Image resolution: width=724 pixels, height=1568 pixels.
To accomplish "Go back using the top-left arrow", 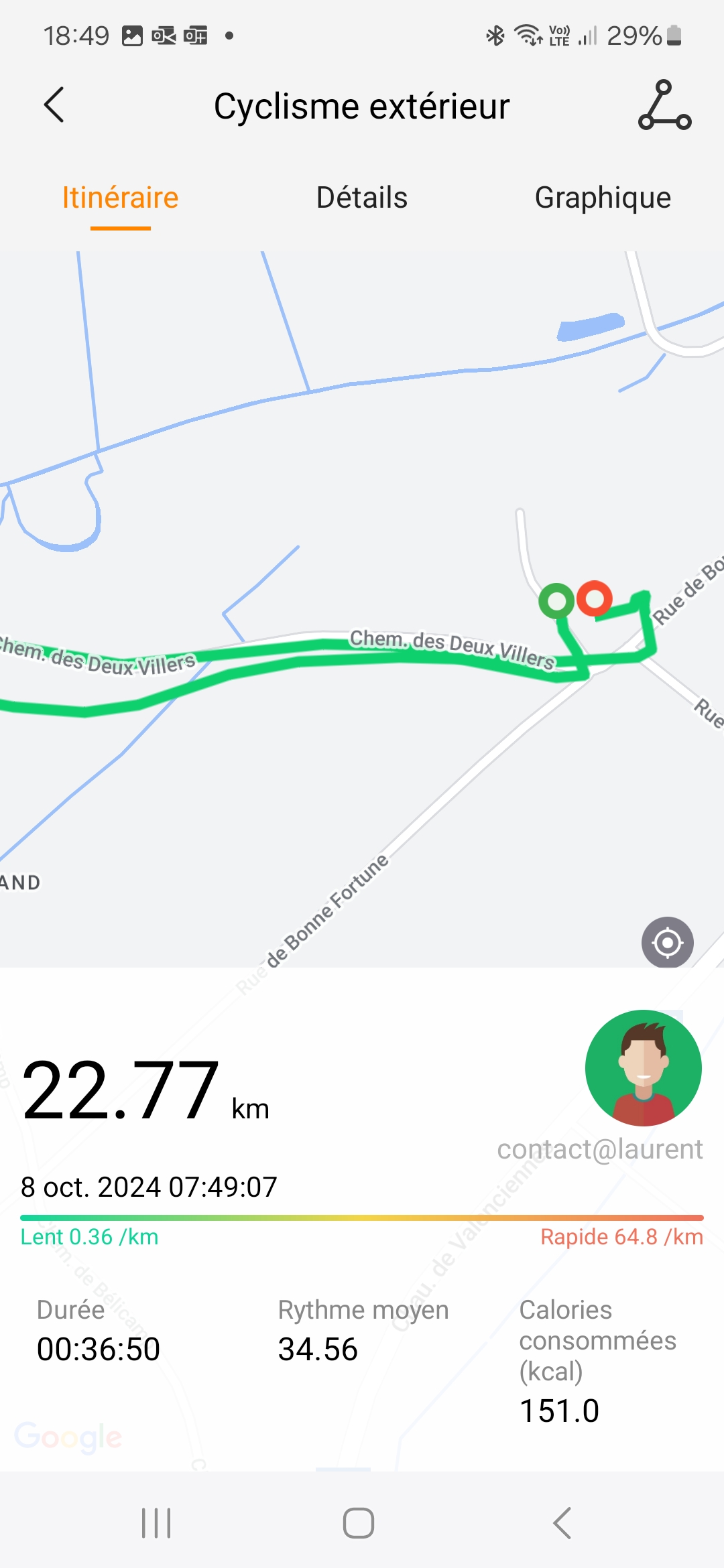I will [54, 105].
